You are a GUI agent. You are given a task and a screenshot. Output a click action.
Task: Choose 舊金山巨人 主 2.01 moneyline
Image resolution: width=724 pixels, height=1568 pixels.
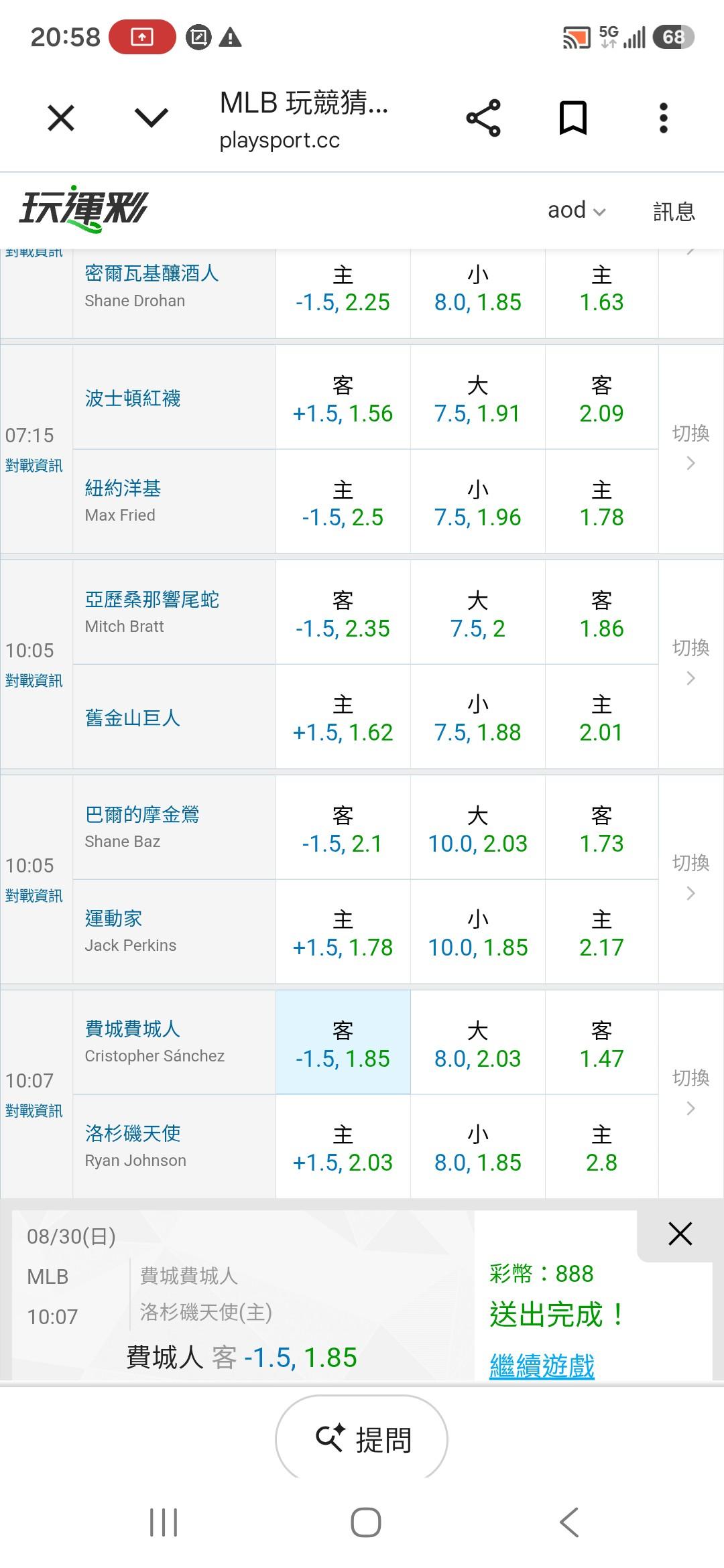point(601,717)
